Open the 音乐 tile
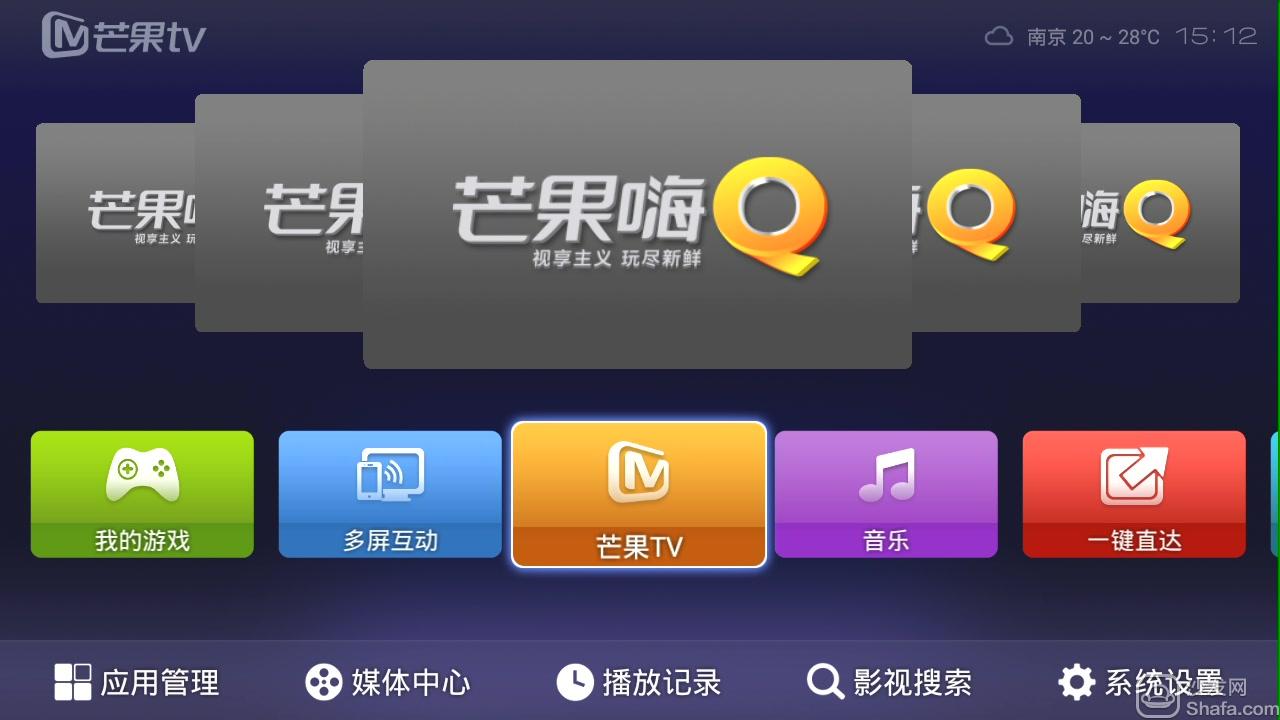 pyautogui.click(x=886, y=494)
